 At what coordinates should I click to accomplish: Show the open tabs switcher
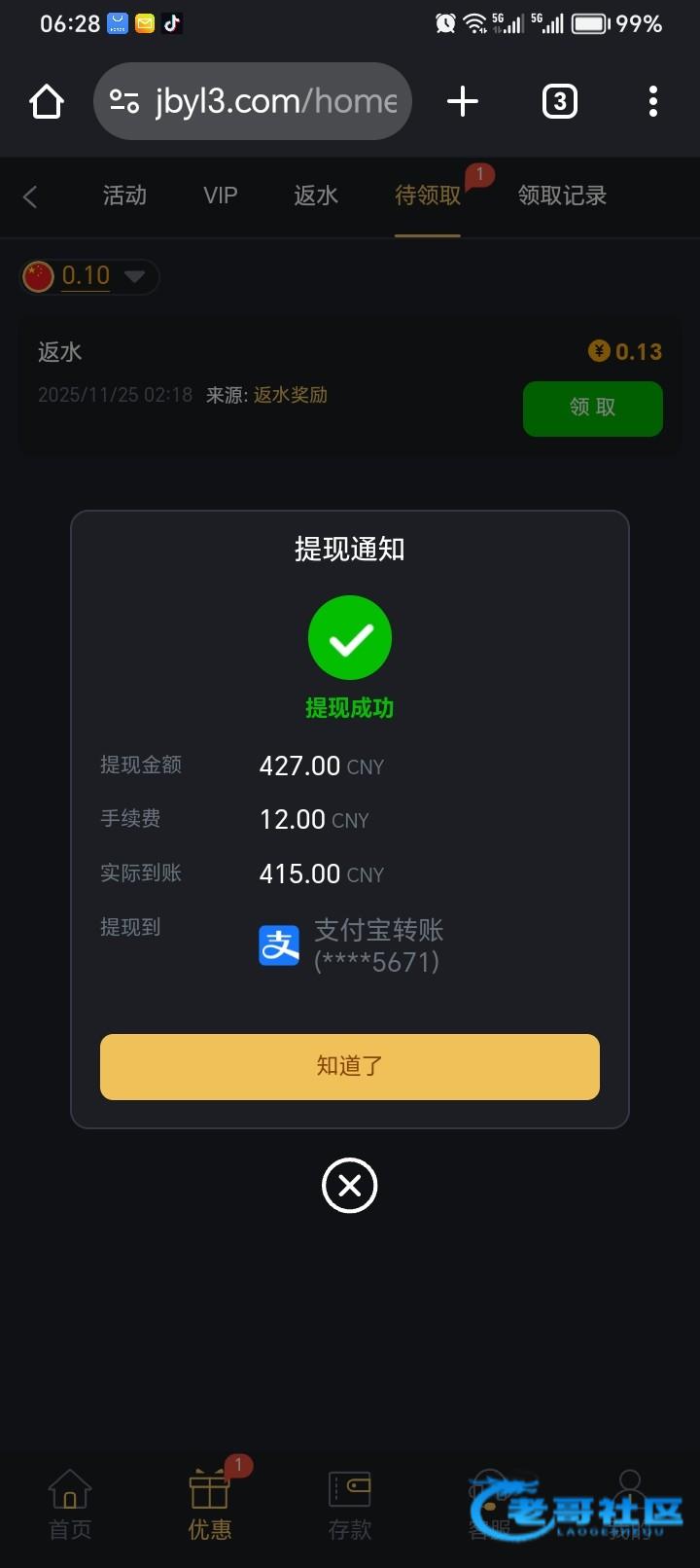tap(559, 101)
